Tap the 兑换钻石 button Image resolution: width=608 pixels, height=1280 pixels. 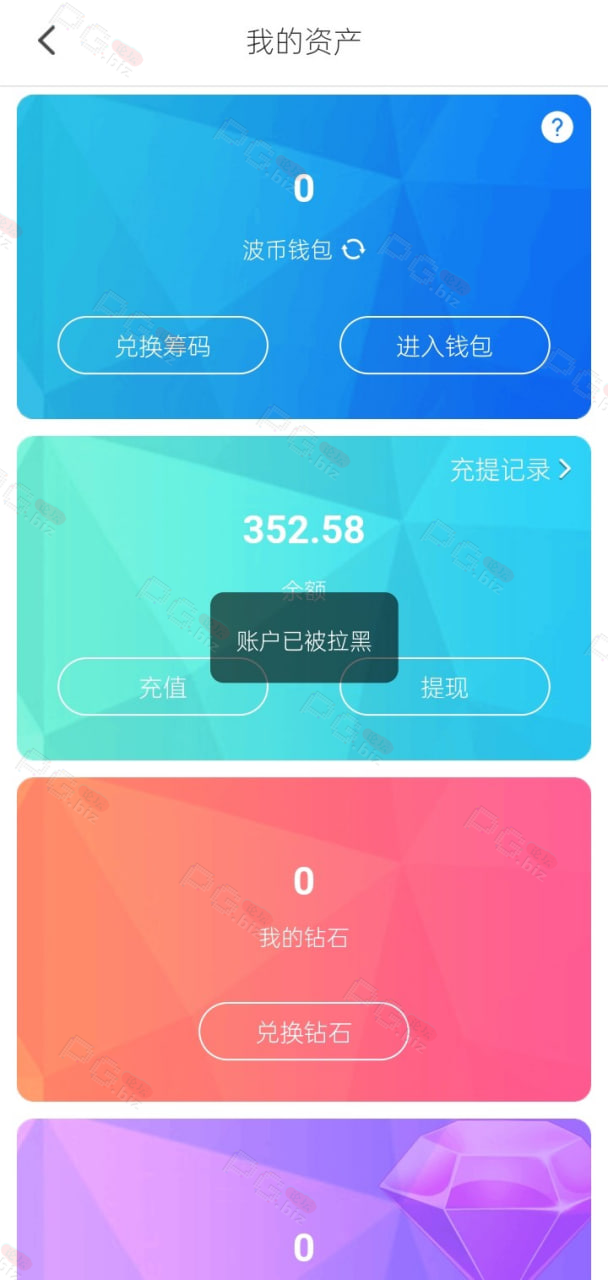[304, 1031]
